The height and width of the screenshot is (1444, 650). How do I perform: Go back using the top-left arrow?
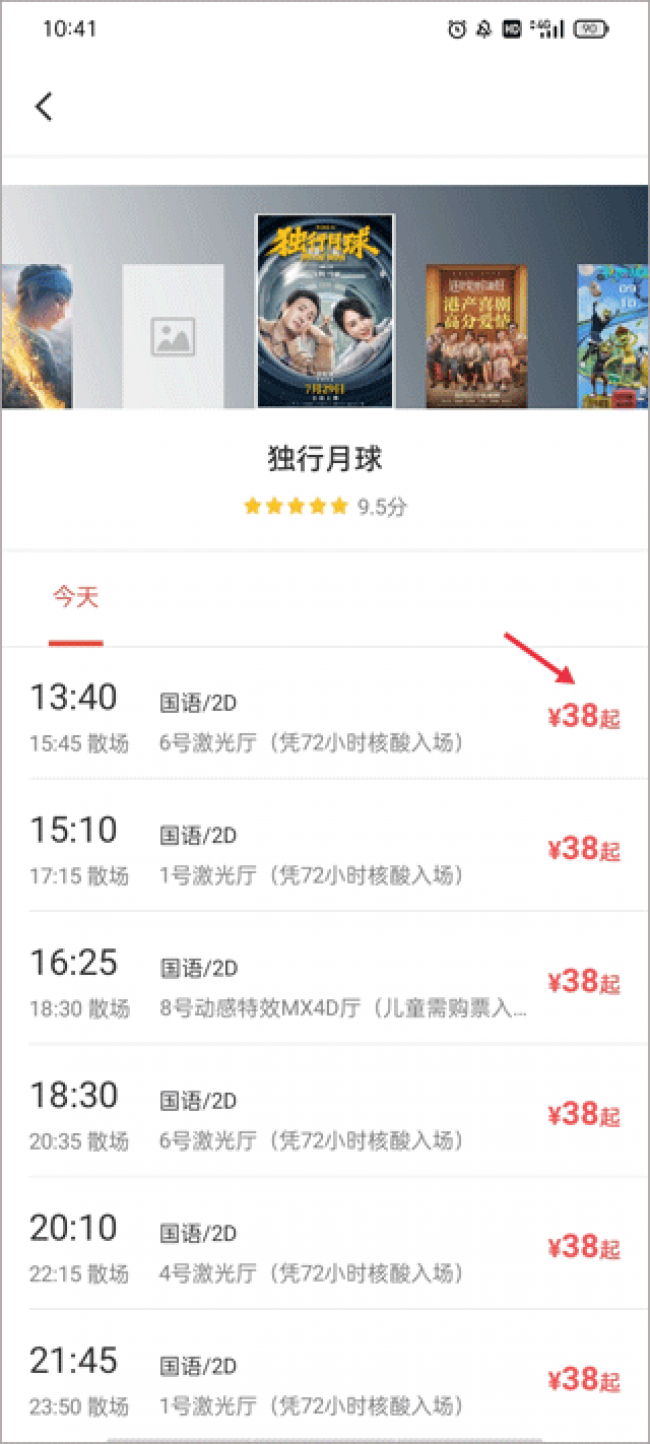tap(44, 106)
